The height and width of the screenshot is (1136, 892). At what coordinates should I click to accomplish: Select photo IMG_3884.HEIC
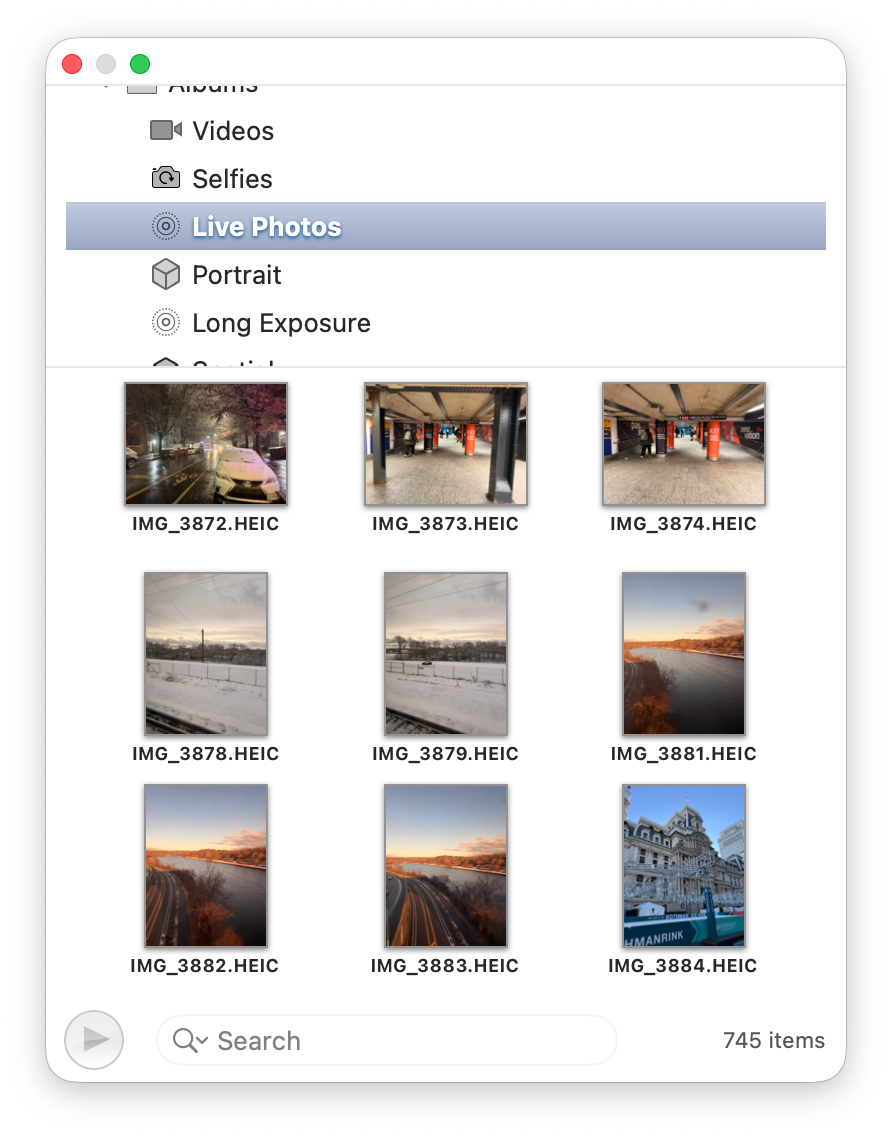684,865
